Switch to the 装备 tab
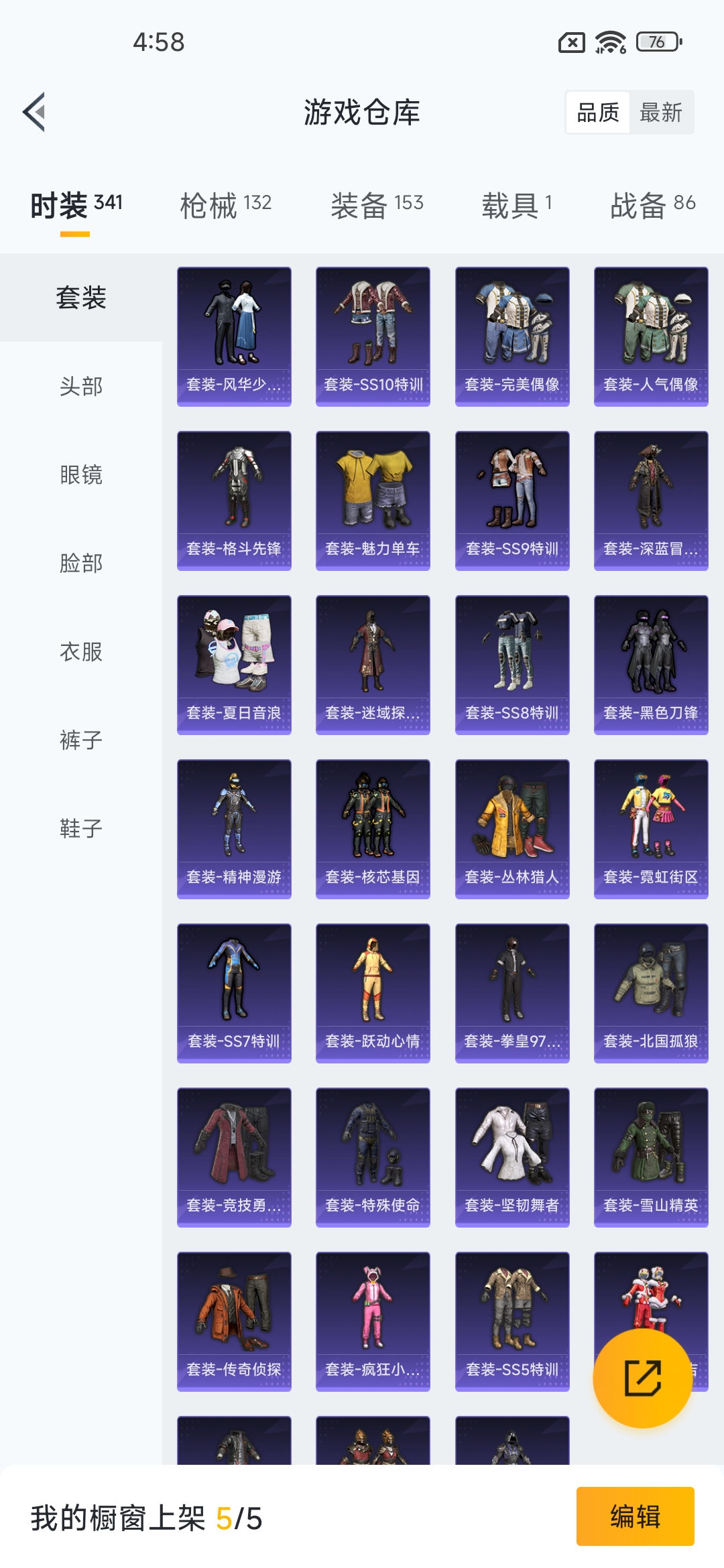 (x=377, y=204)
